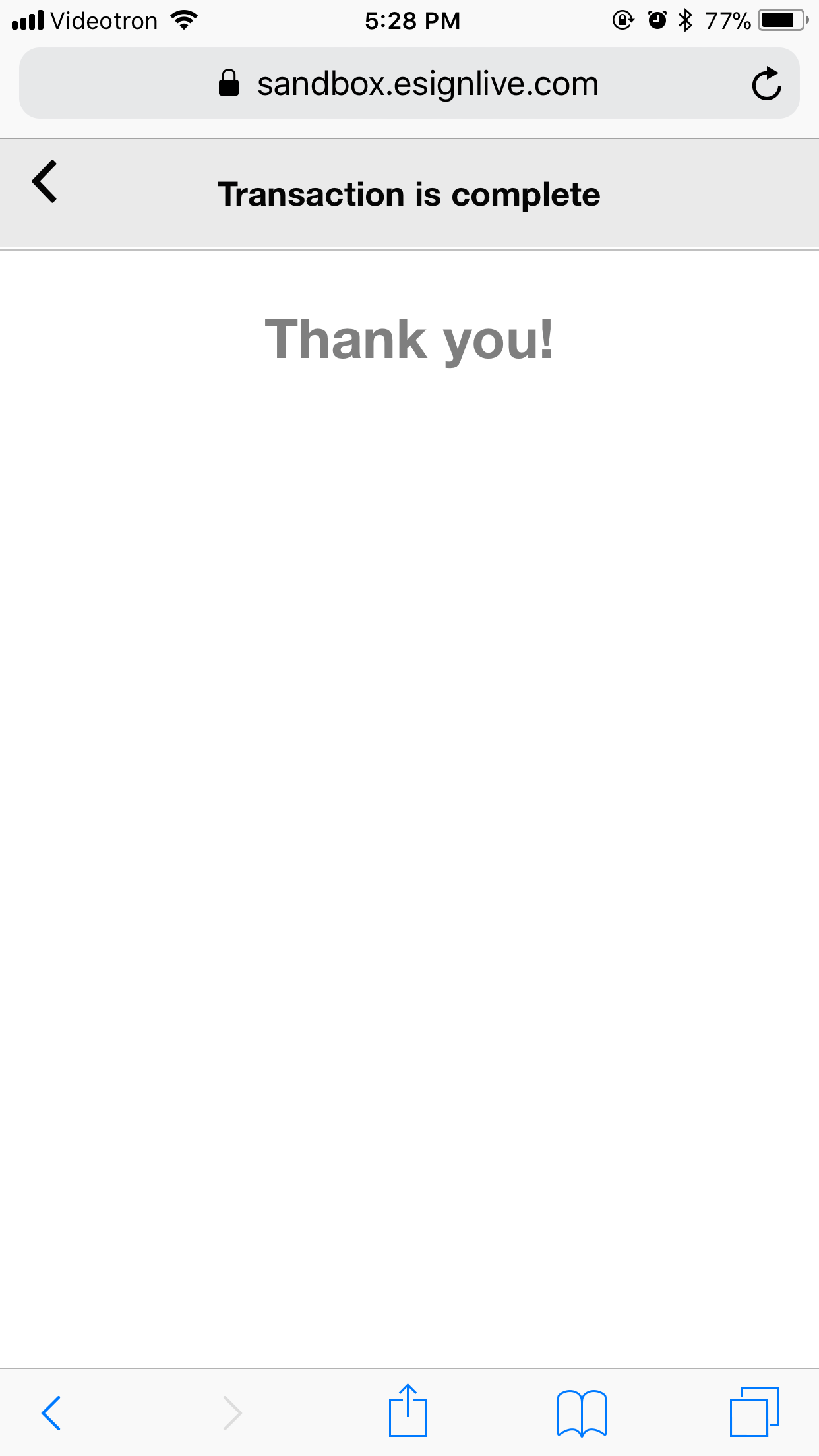Go back using Safari's bottom back arrow
The height and width of the screenshot is (1456, 819).
click(x=51, y=1412)
